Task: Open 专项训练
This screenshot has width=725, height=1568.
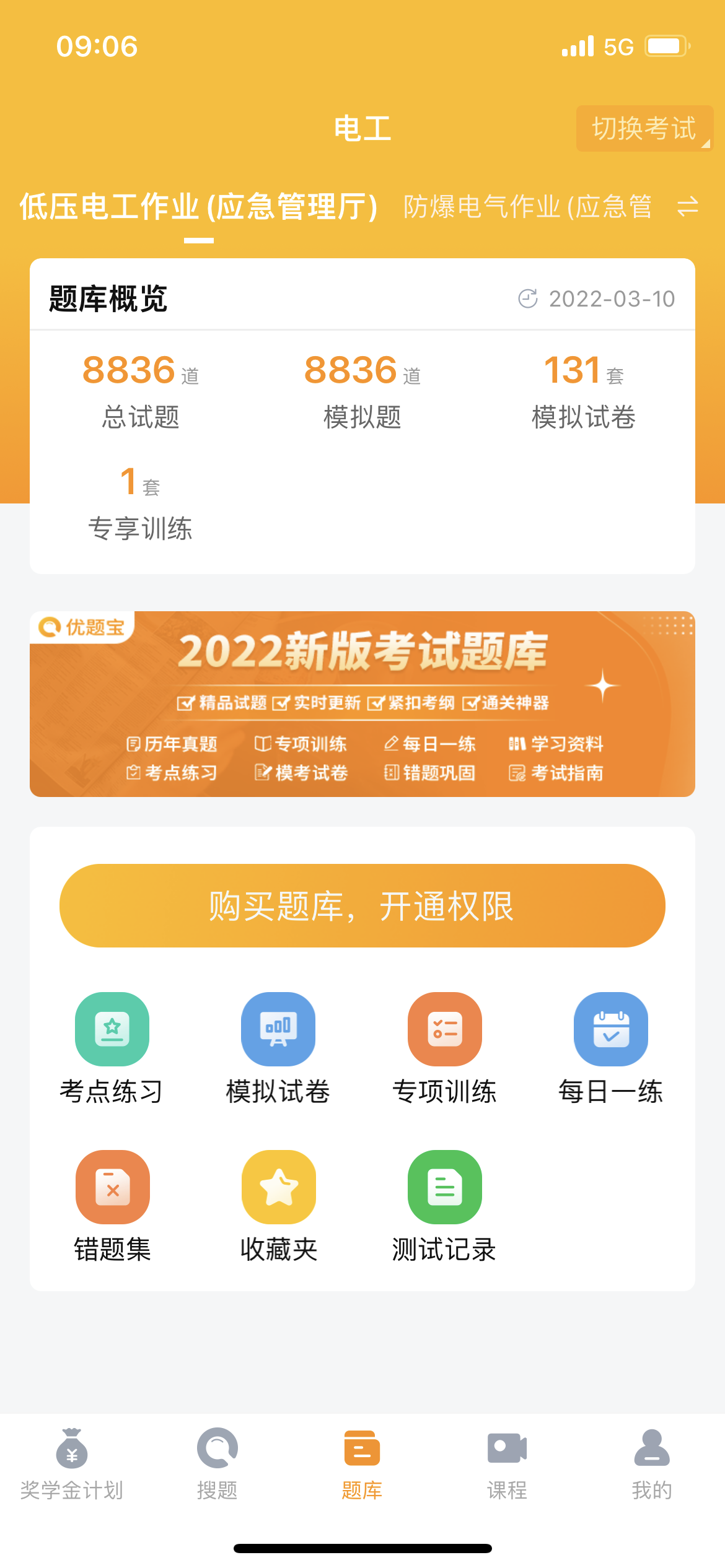Action: (x=444, y=1048)
